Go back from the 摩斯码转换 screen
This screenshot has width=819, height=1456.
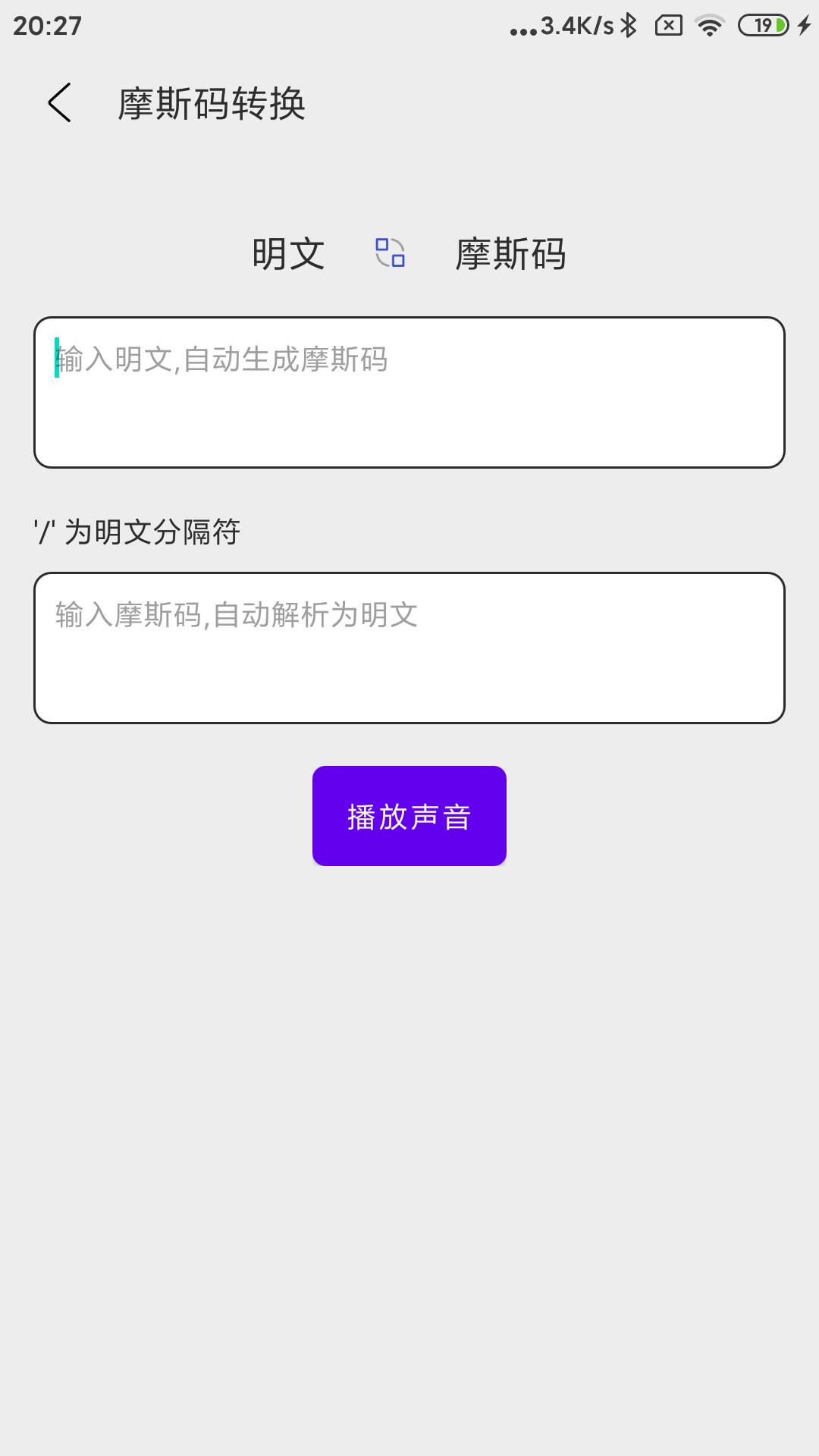click(x=59, y=103)
